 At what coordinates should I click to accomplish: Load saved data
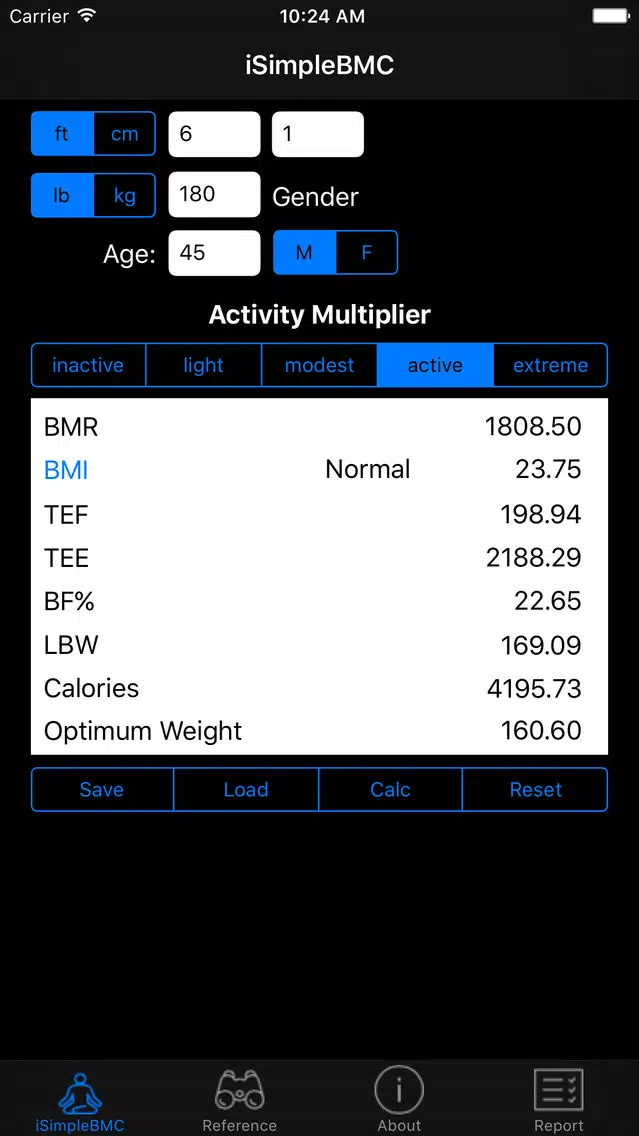pos(246,790)
